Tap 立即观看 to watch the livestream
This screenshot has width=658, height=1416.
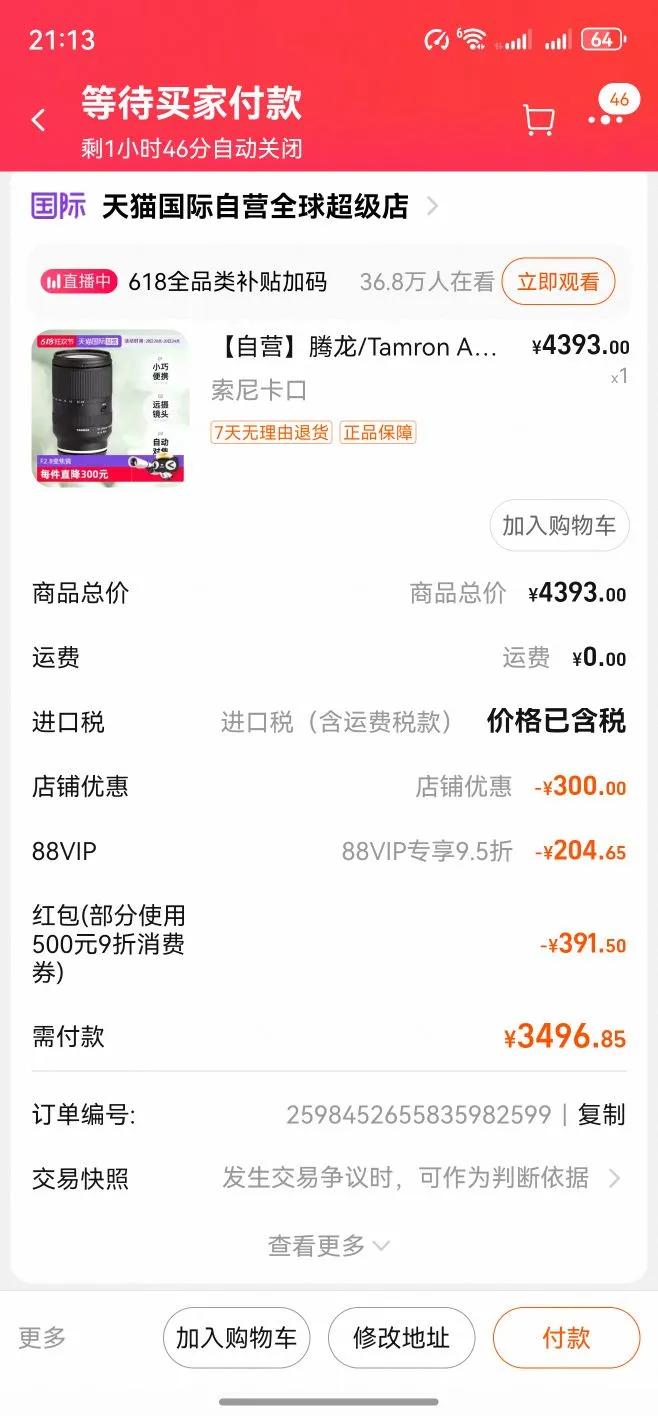coord(558,282)
